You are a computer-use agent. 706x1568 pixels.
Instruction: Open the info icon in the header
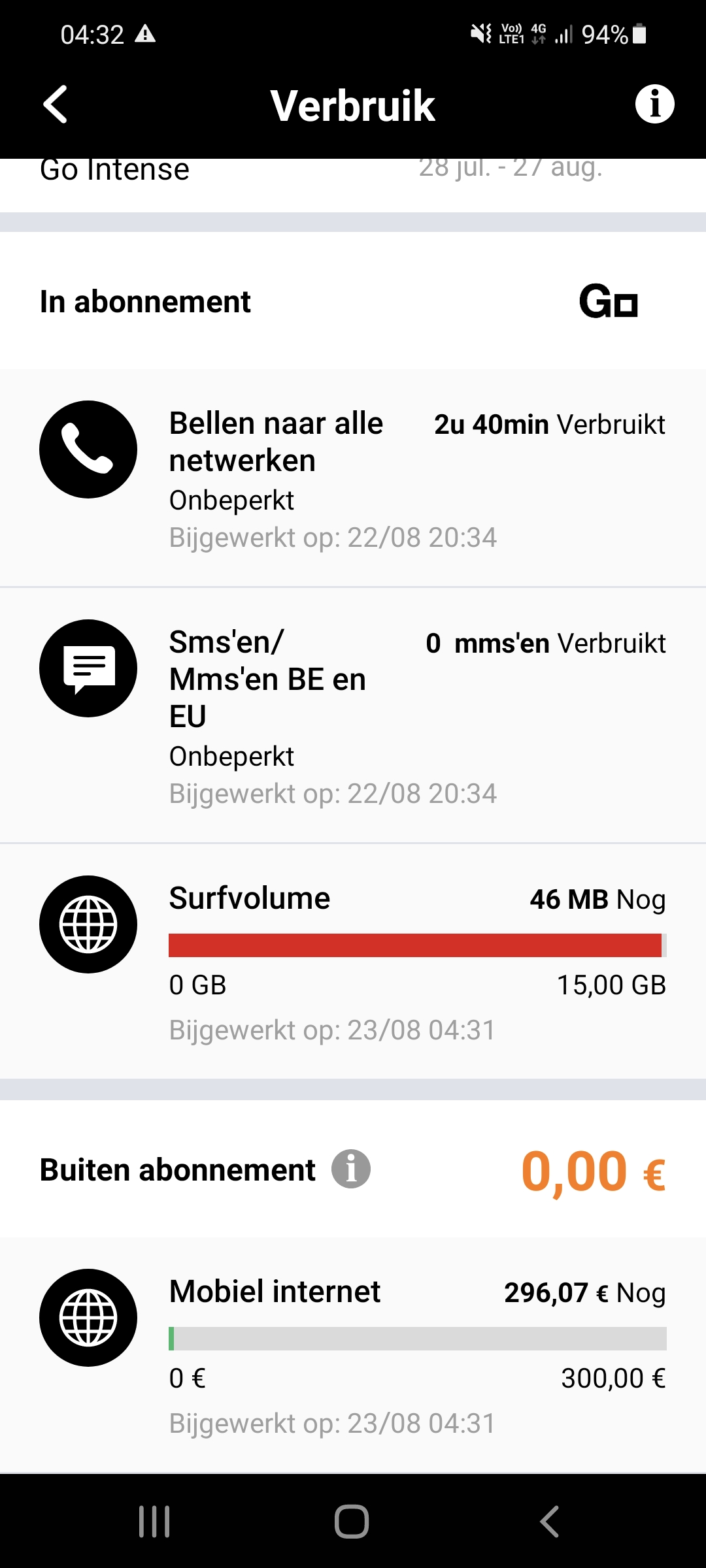click(x=654, y=105)
